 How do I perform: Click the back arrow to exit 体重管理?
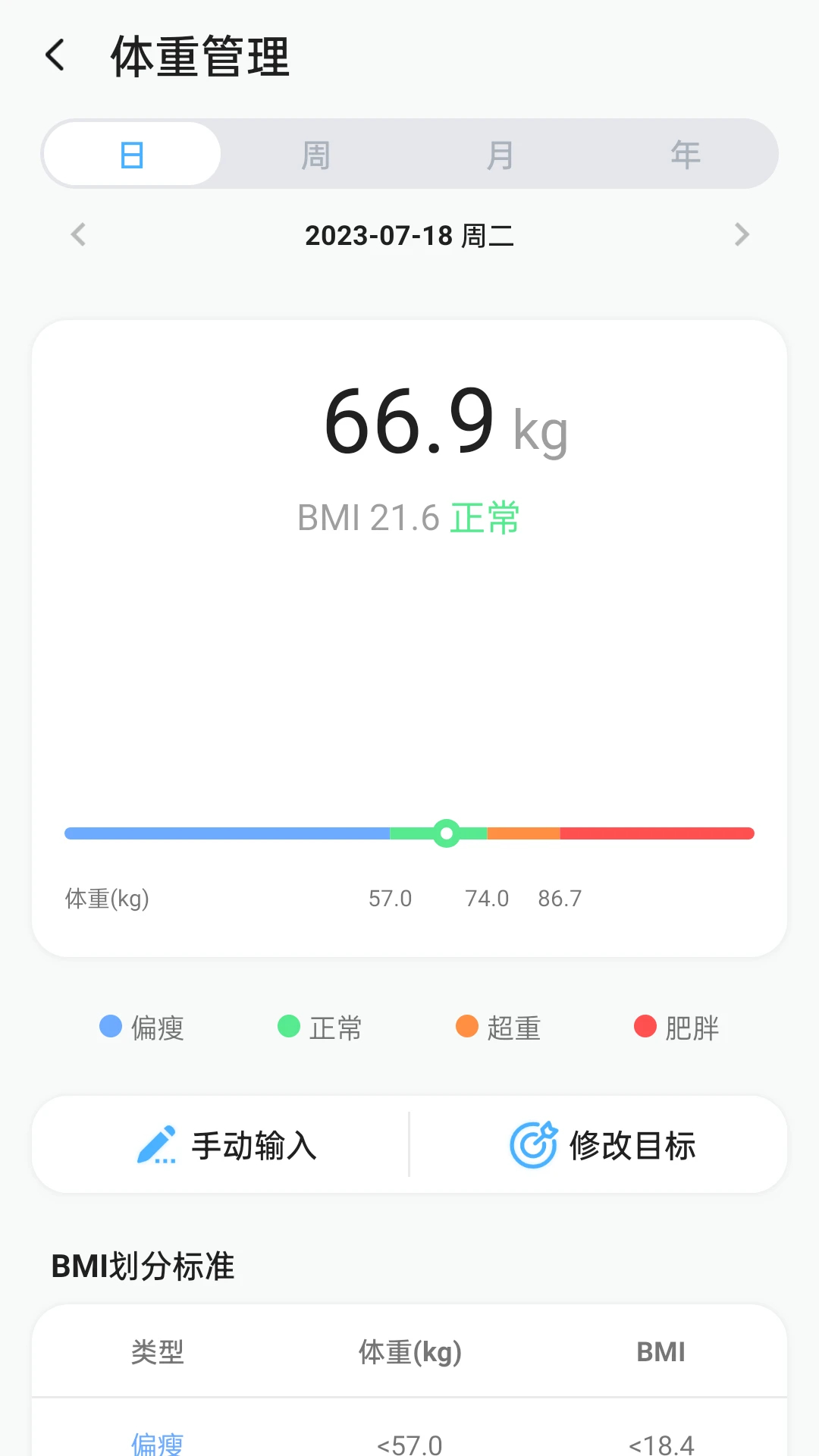[54, 56]
